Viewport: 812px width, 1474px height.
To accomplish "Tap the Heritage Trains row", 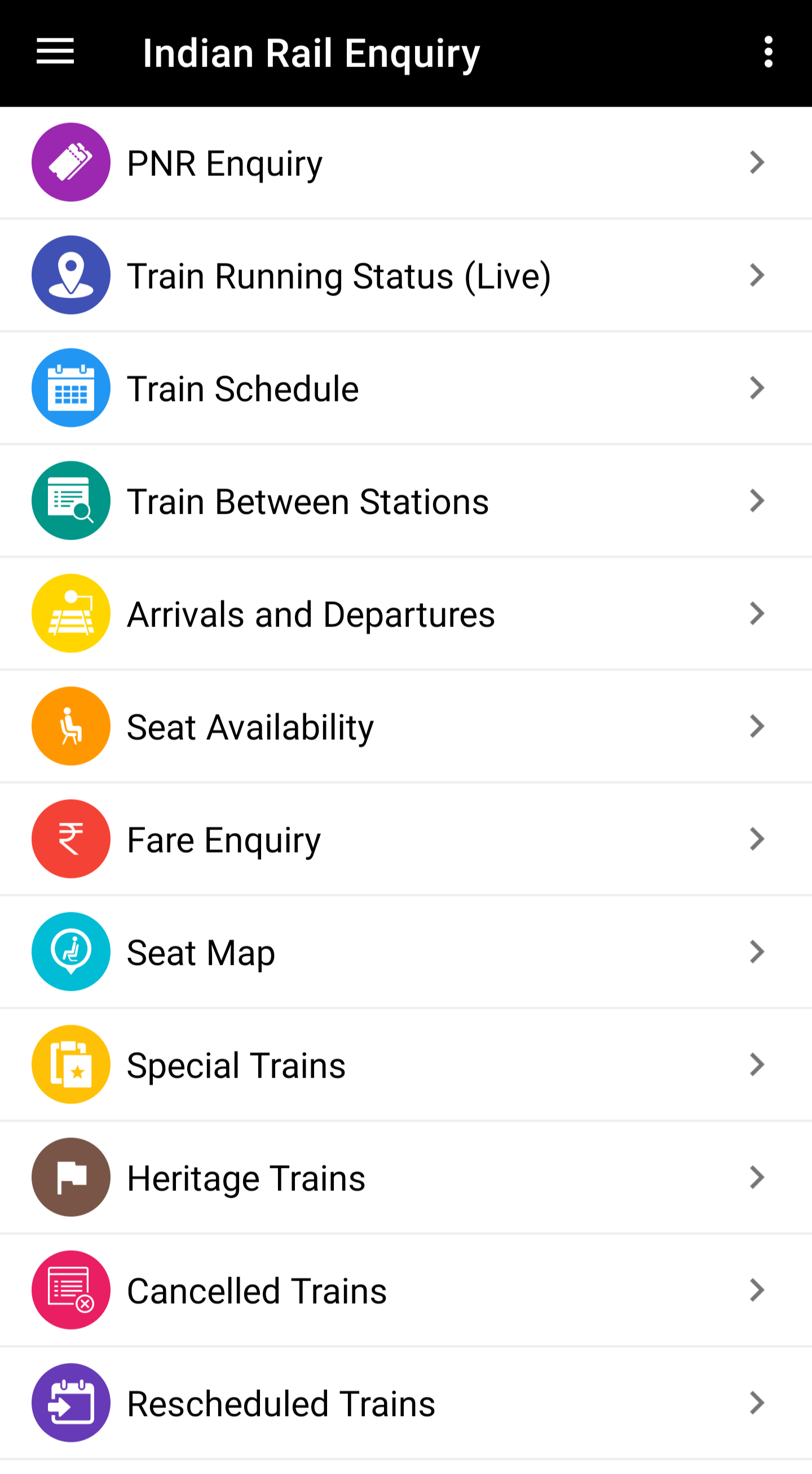I will [x=405, y=1177].
